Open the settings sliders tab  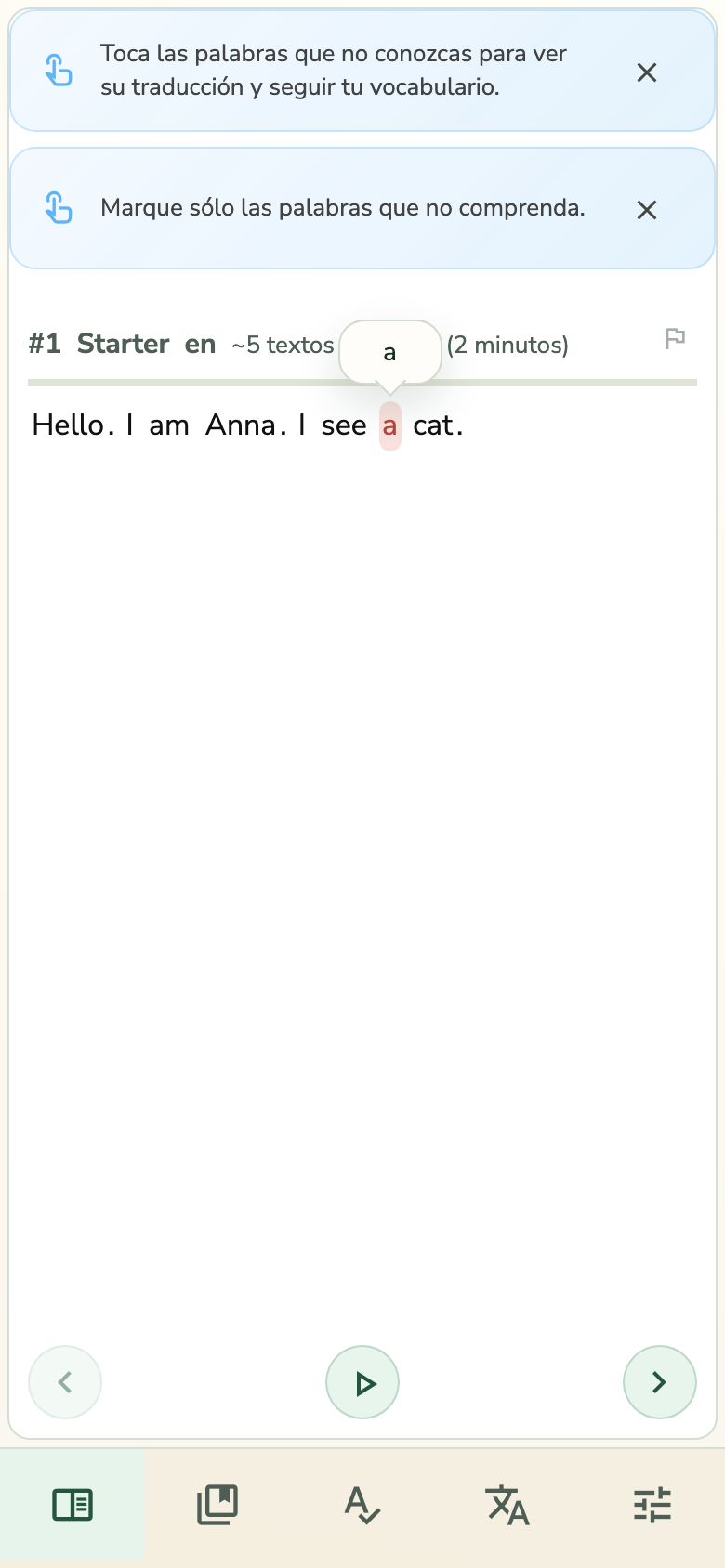(x=652, y=1506)
